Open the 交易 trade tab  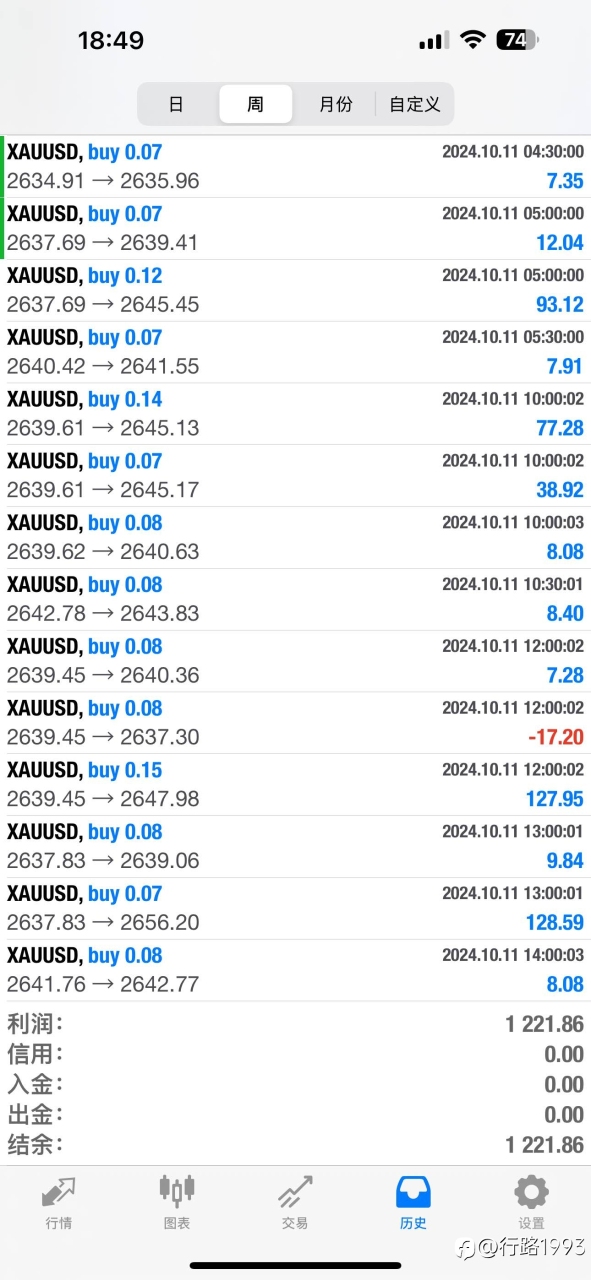[295, 1203]
